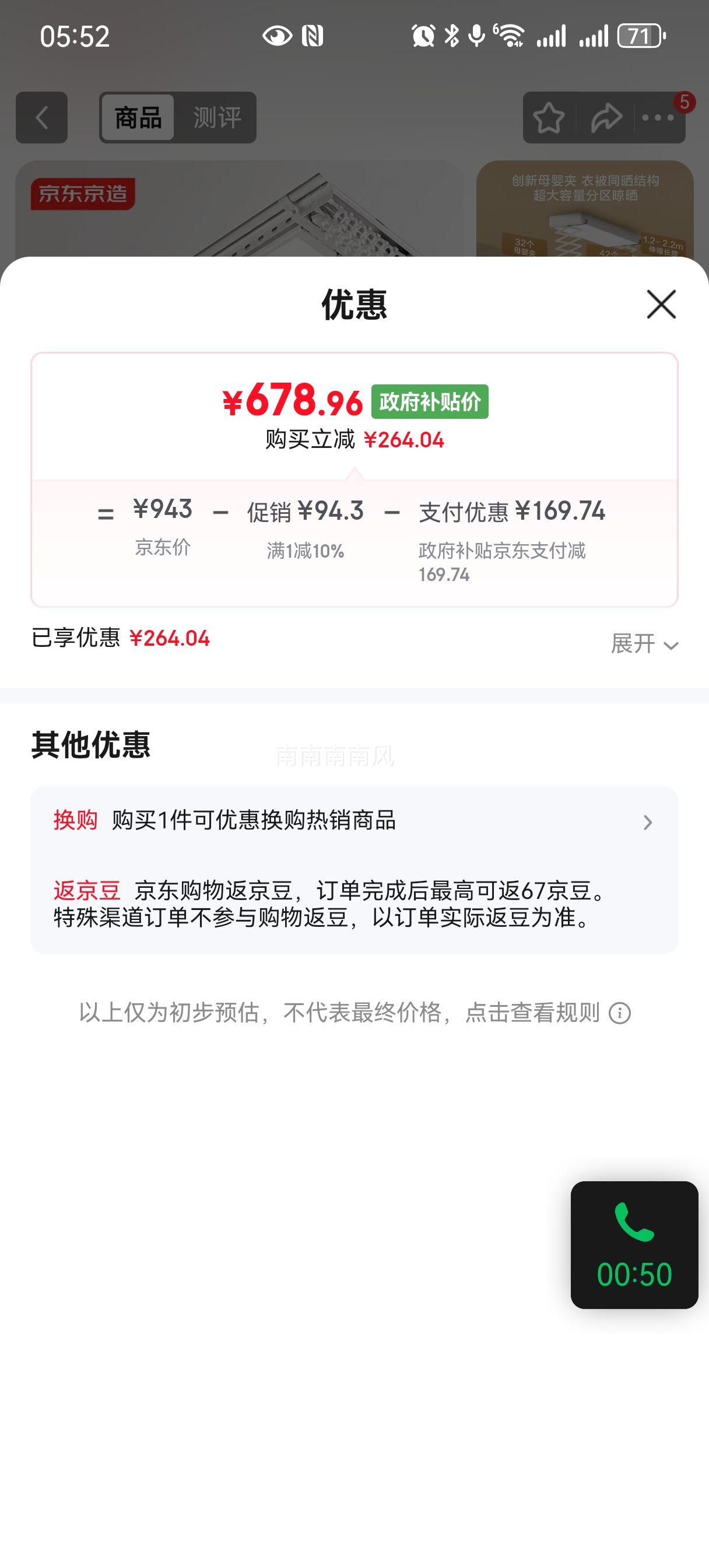Tap the 满1减10% promotion label

click(x=306, y=548)
